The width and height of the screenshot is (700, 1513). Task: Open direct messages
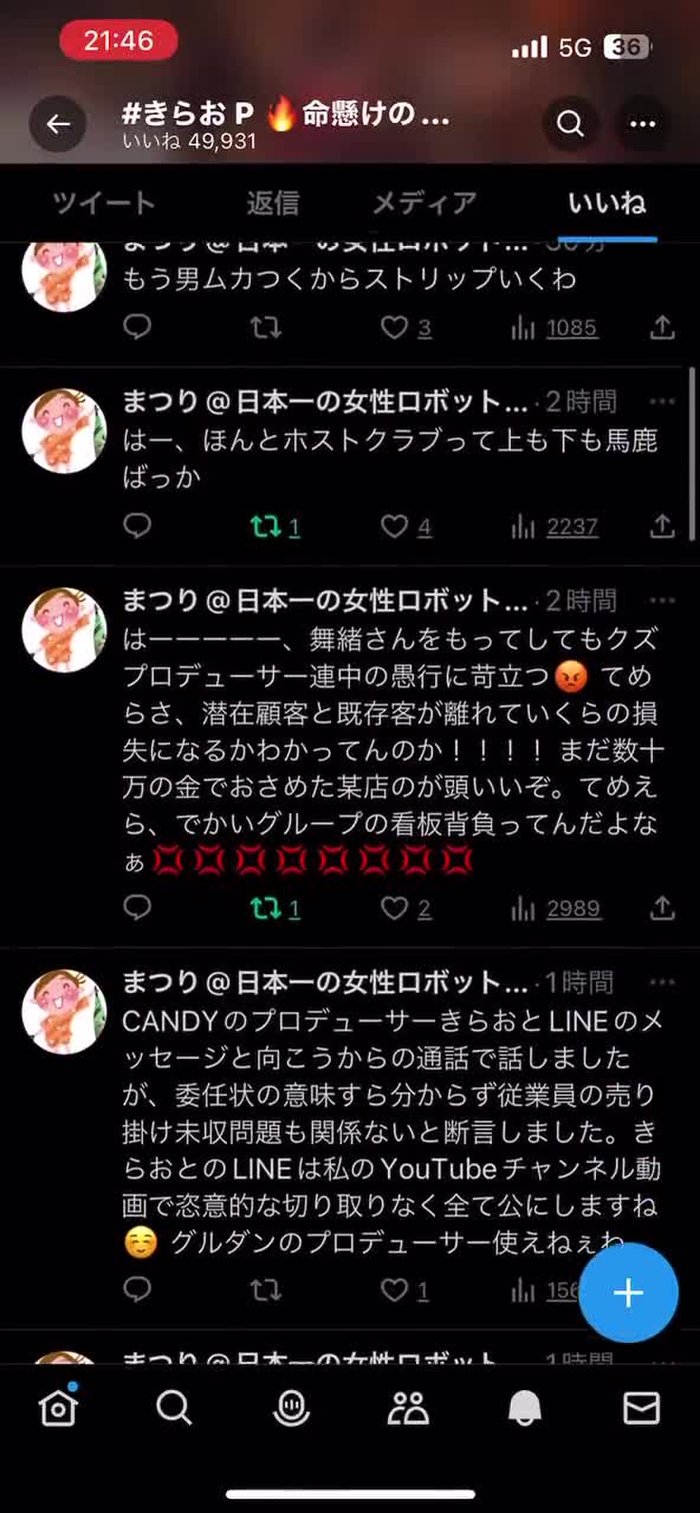click(x=641, y=1407)
